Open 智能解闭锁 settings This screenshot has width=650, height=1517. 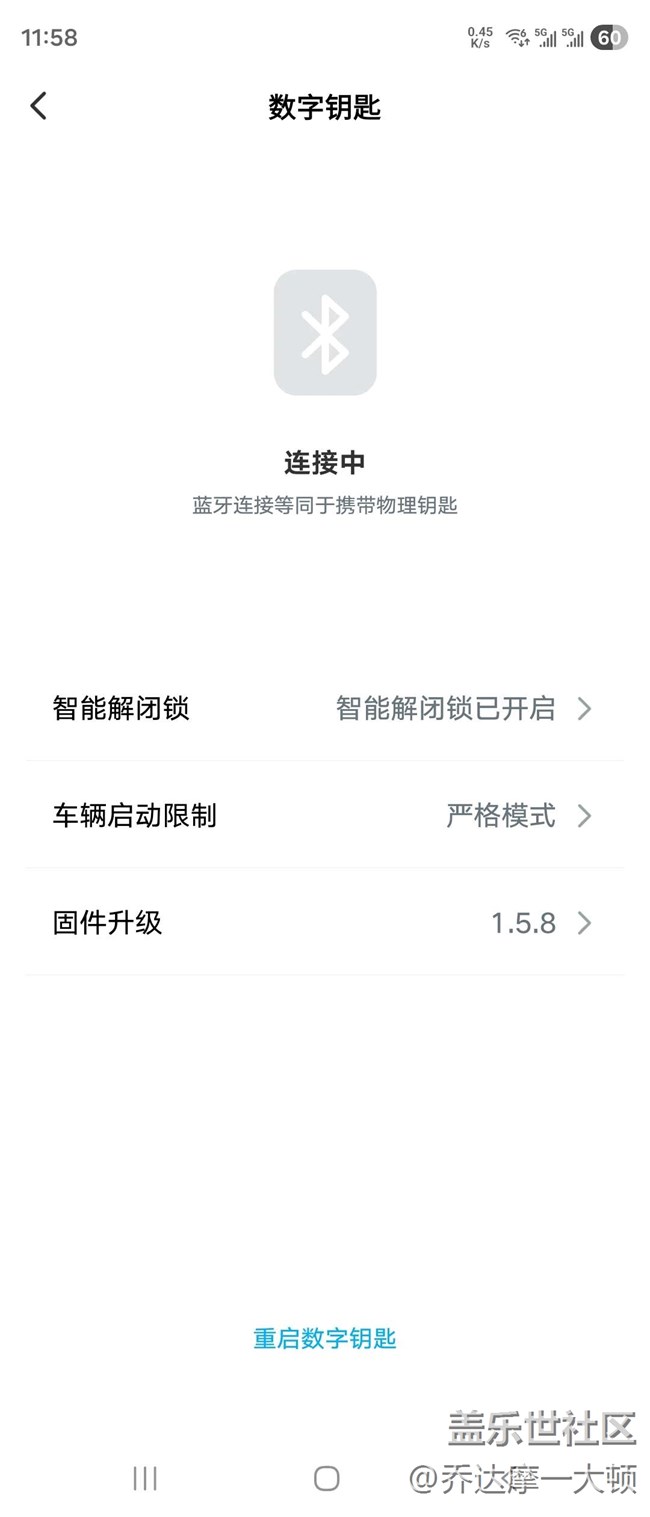tap(324, 709)
